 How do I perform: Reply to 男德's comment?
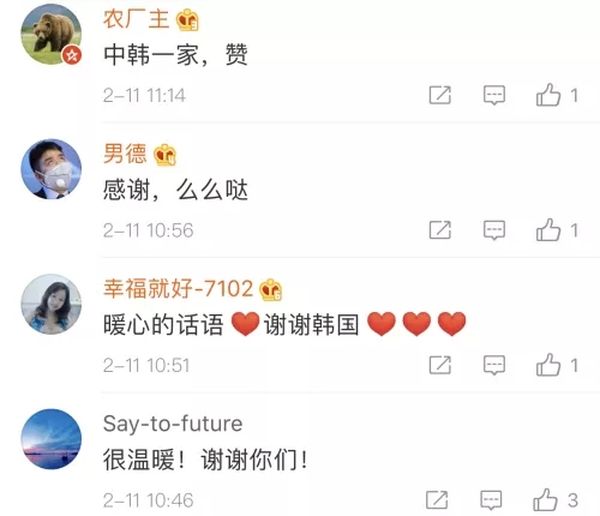click(x=494, y=230)
